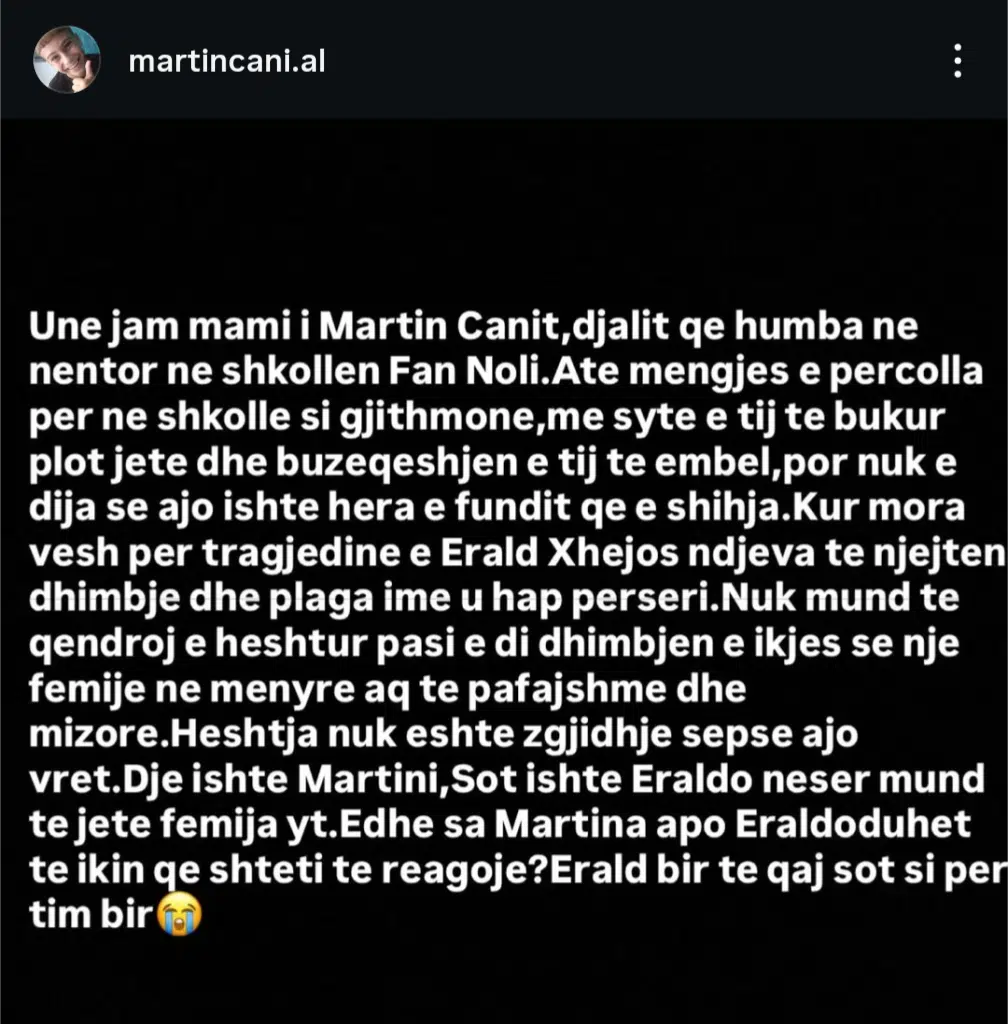1008x1024 pixels.
Task: Tap the martincani.al username
Action: click(227, 62)
